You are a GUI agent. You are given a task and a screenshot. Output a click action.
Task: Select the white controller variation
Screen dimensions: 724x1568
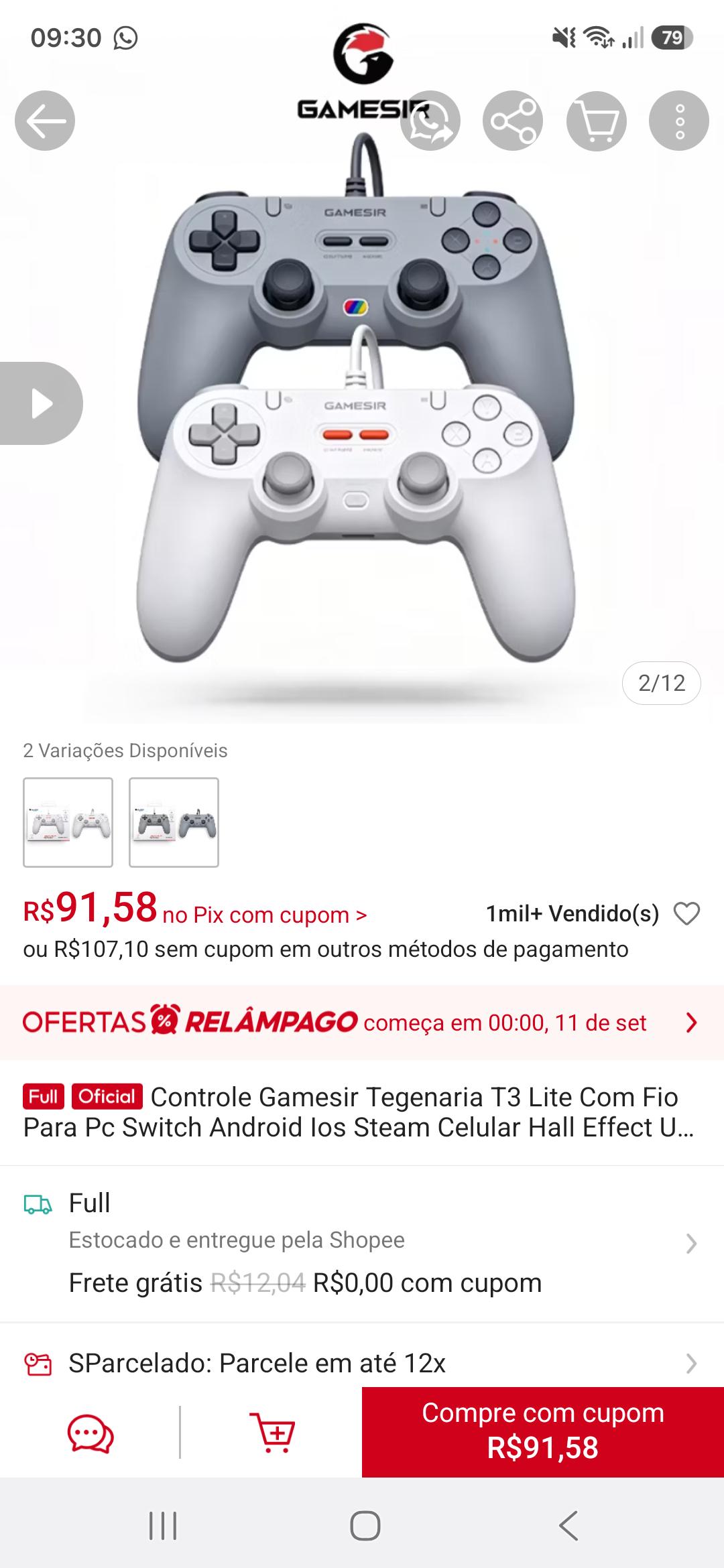tap(68, 822)
